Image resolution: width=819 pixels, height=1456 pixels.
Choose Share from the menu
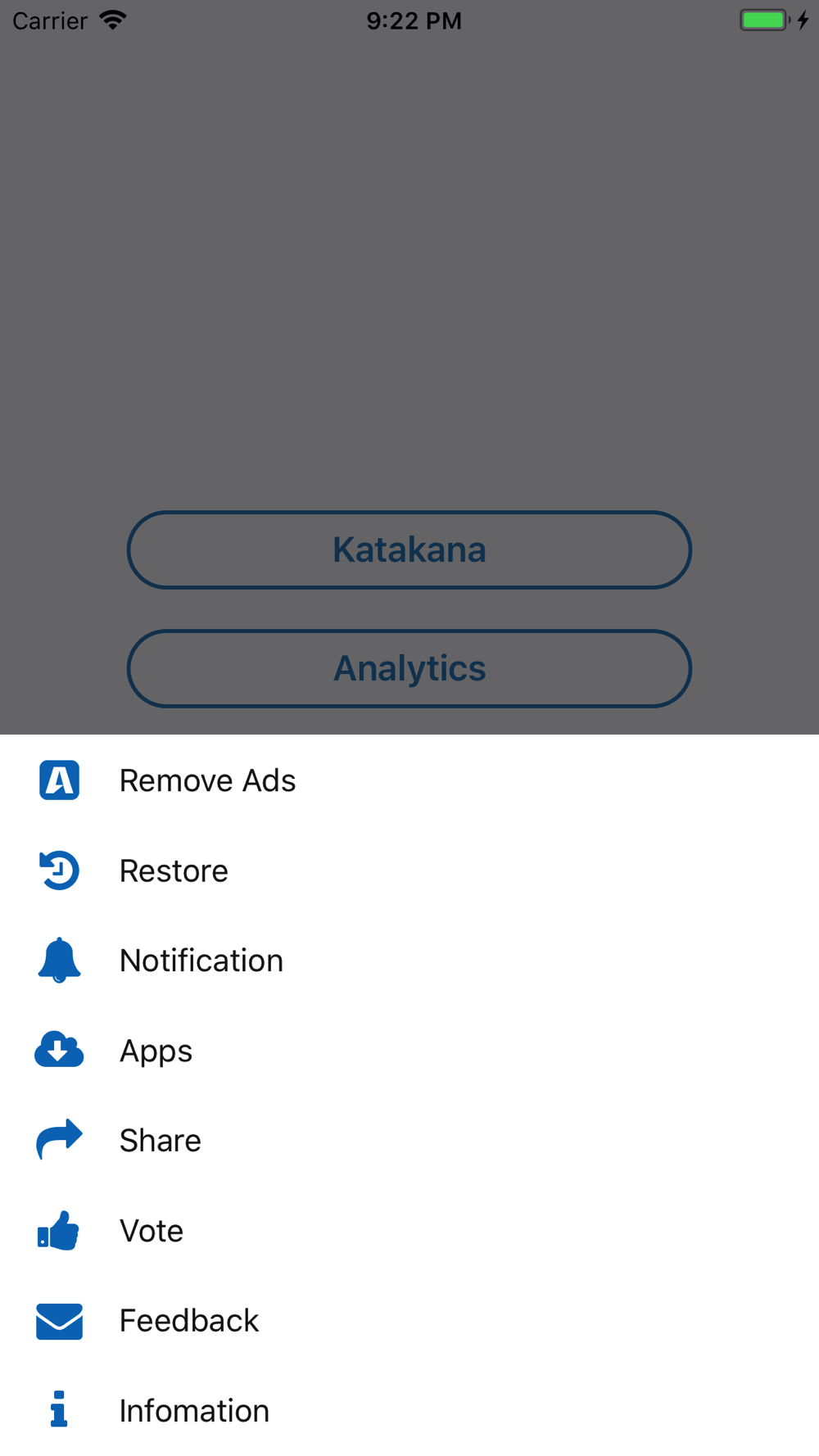[x=161, y=1141]
